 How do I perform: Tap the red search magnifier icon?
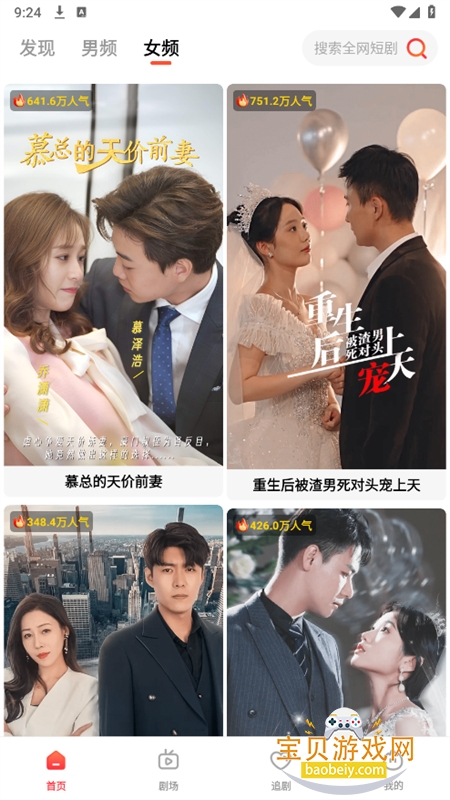pos(416,48)
